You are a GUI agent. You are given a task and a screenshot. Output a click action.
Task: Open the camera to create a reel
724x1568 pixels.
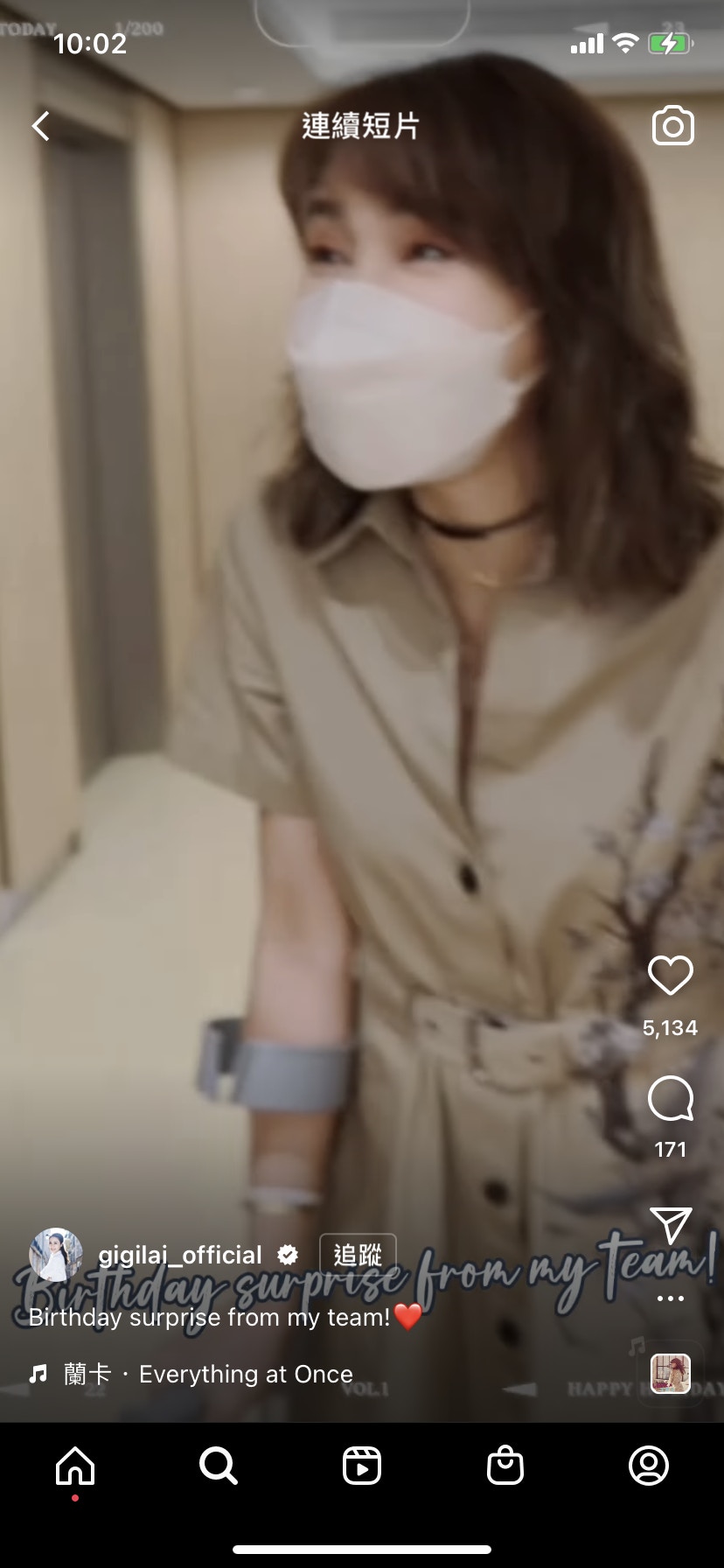(672, 126)
